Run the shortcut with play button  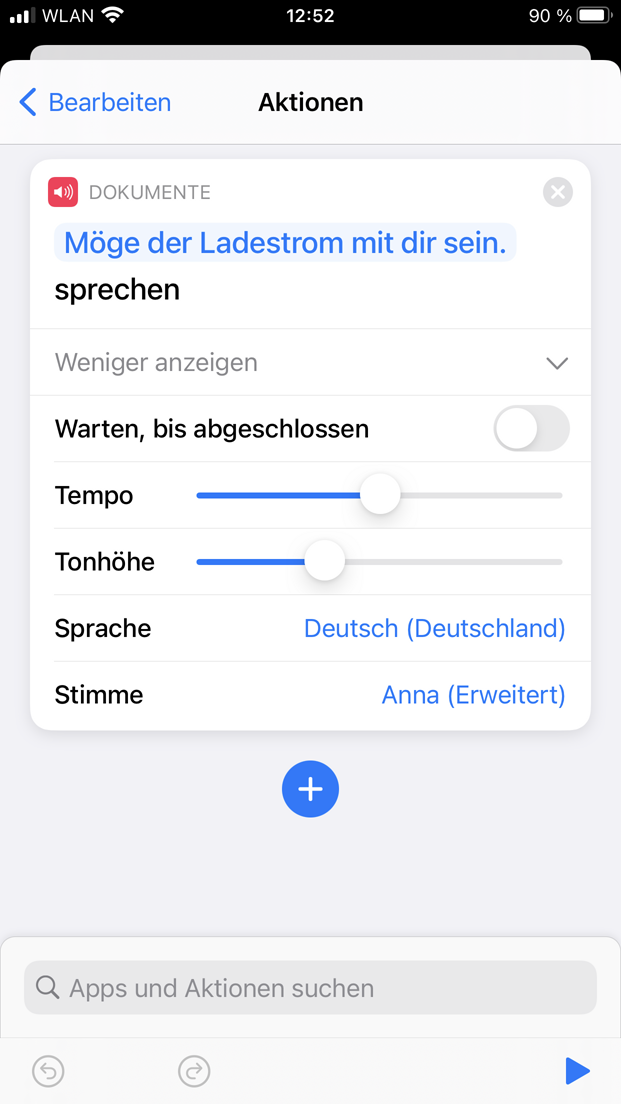(576, 1071)
